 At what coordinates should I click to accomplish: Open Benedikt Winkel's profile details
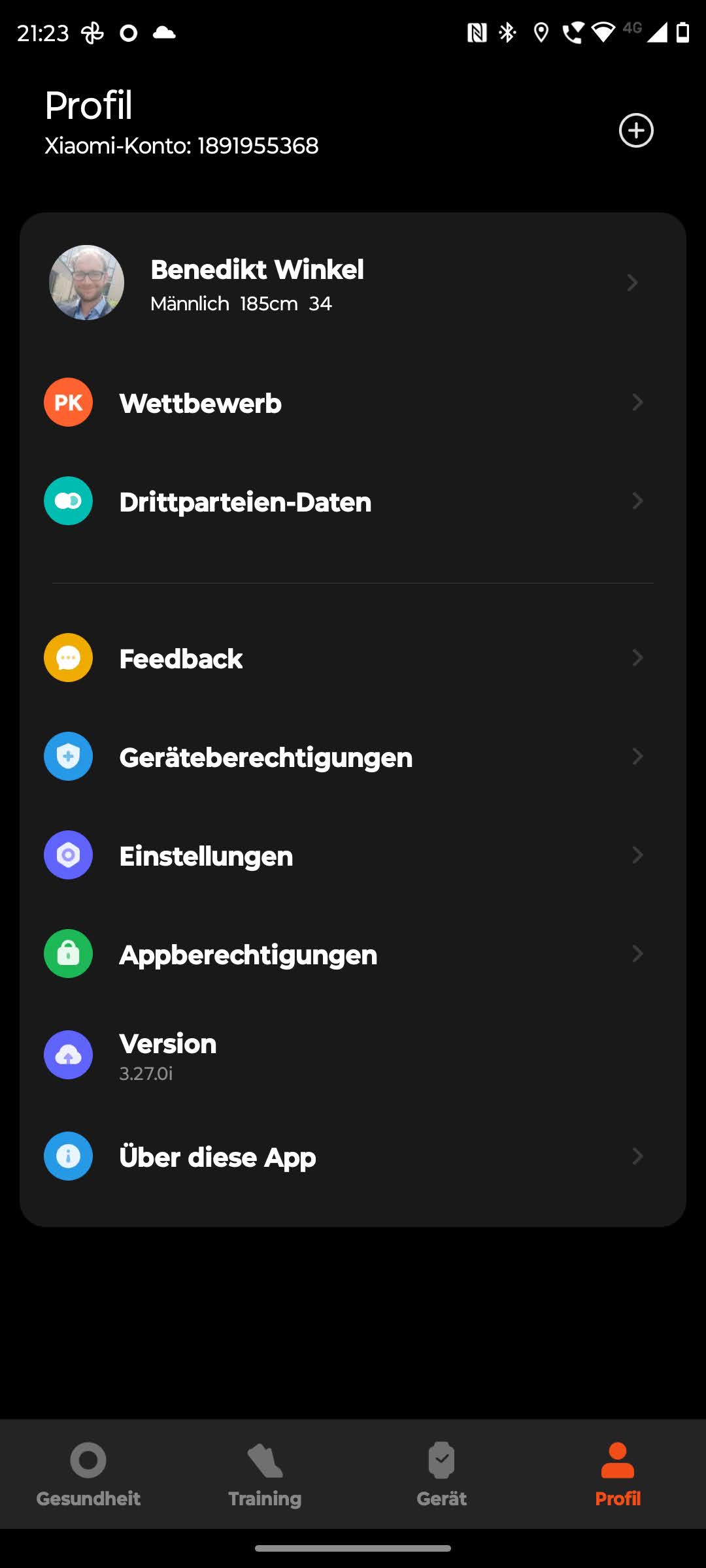(353, 283)
